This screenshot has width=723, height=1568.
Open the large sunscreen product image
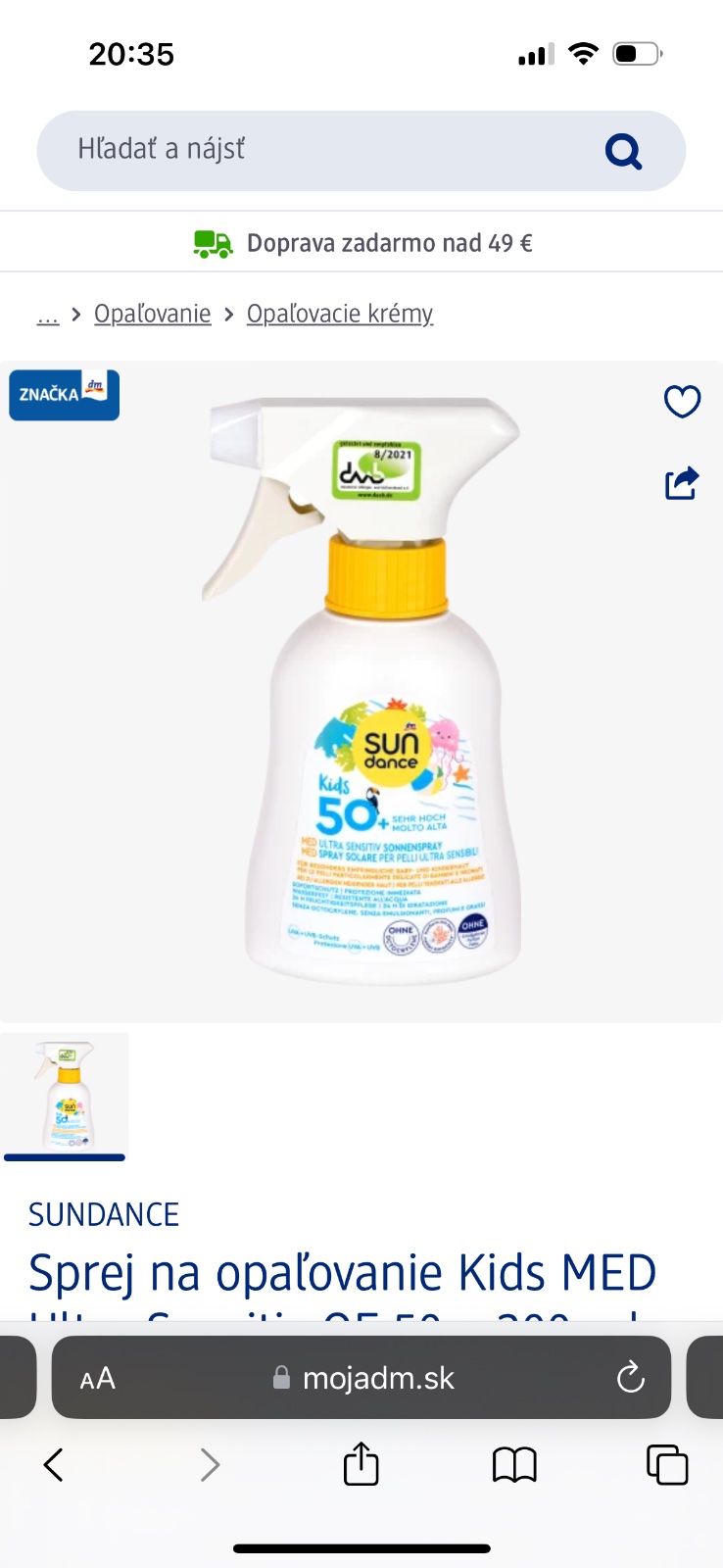click(362, 691)
